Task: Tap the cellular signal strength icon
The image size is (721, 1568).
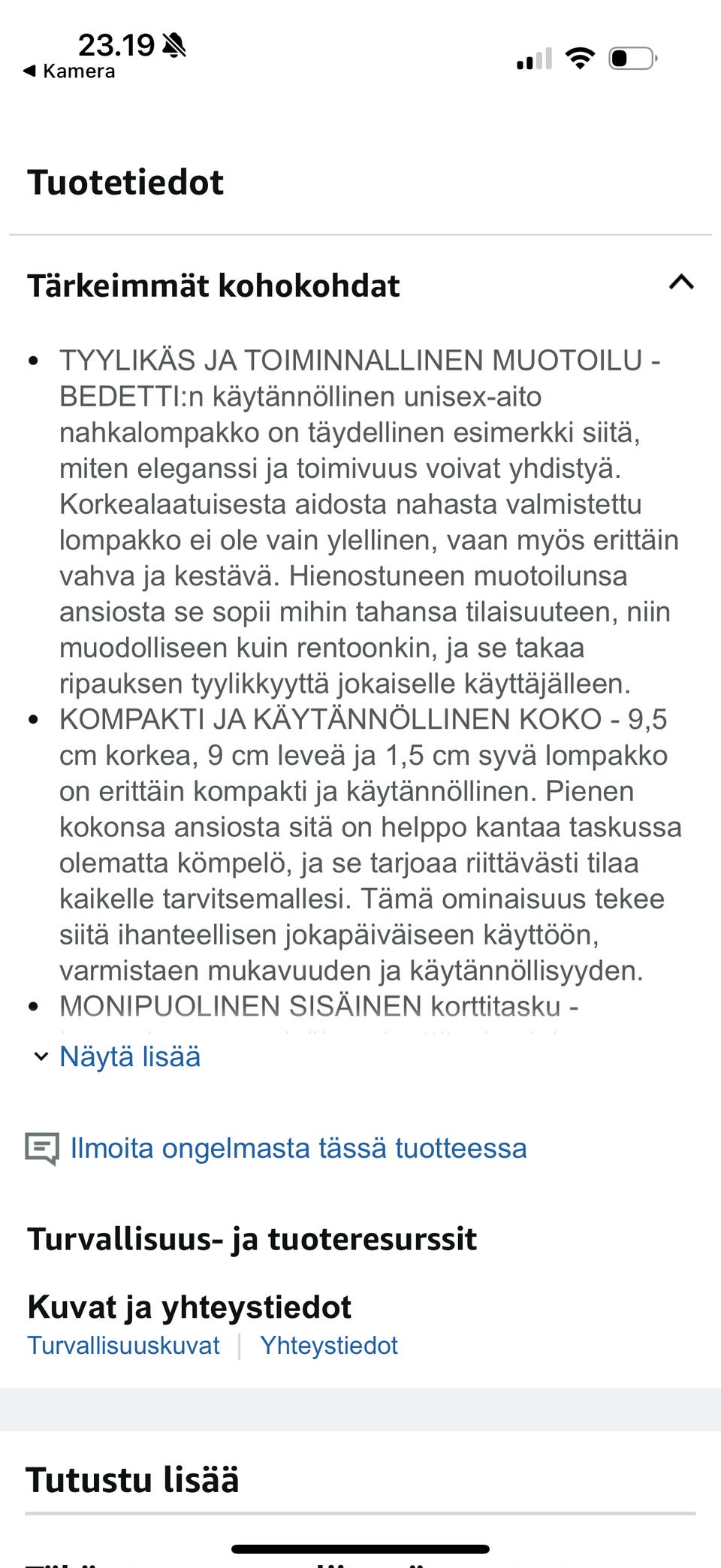Action: (535, 59)
